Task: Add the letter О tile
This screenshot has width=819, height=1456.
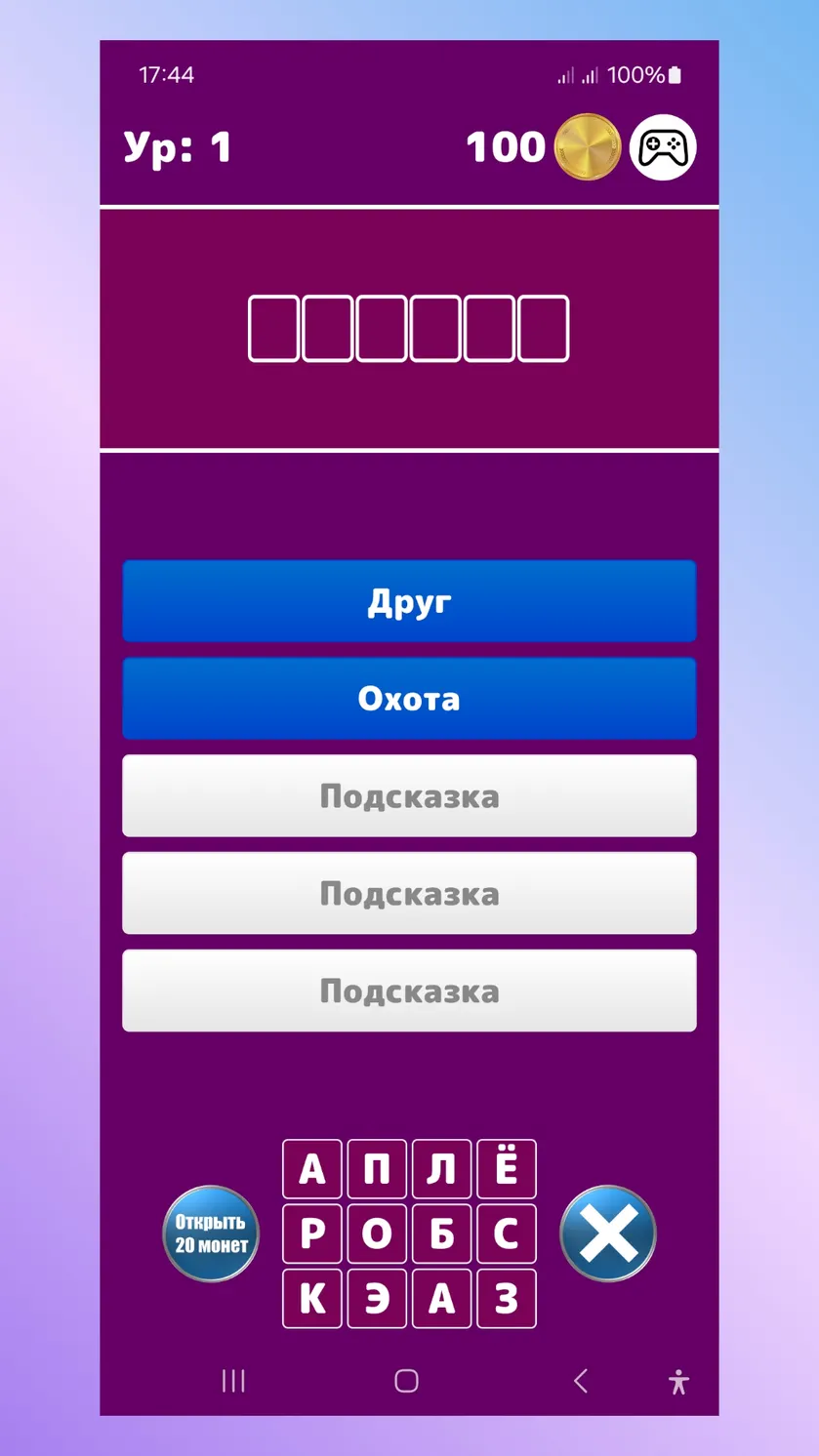Action: pos(377,1234)
